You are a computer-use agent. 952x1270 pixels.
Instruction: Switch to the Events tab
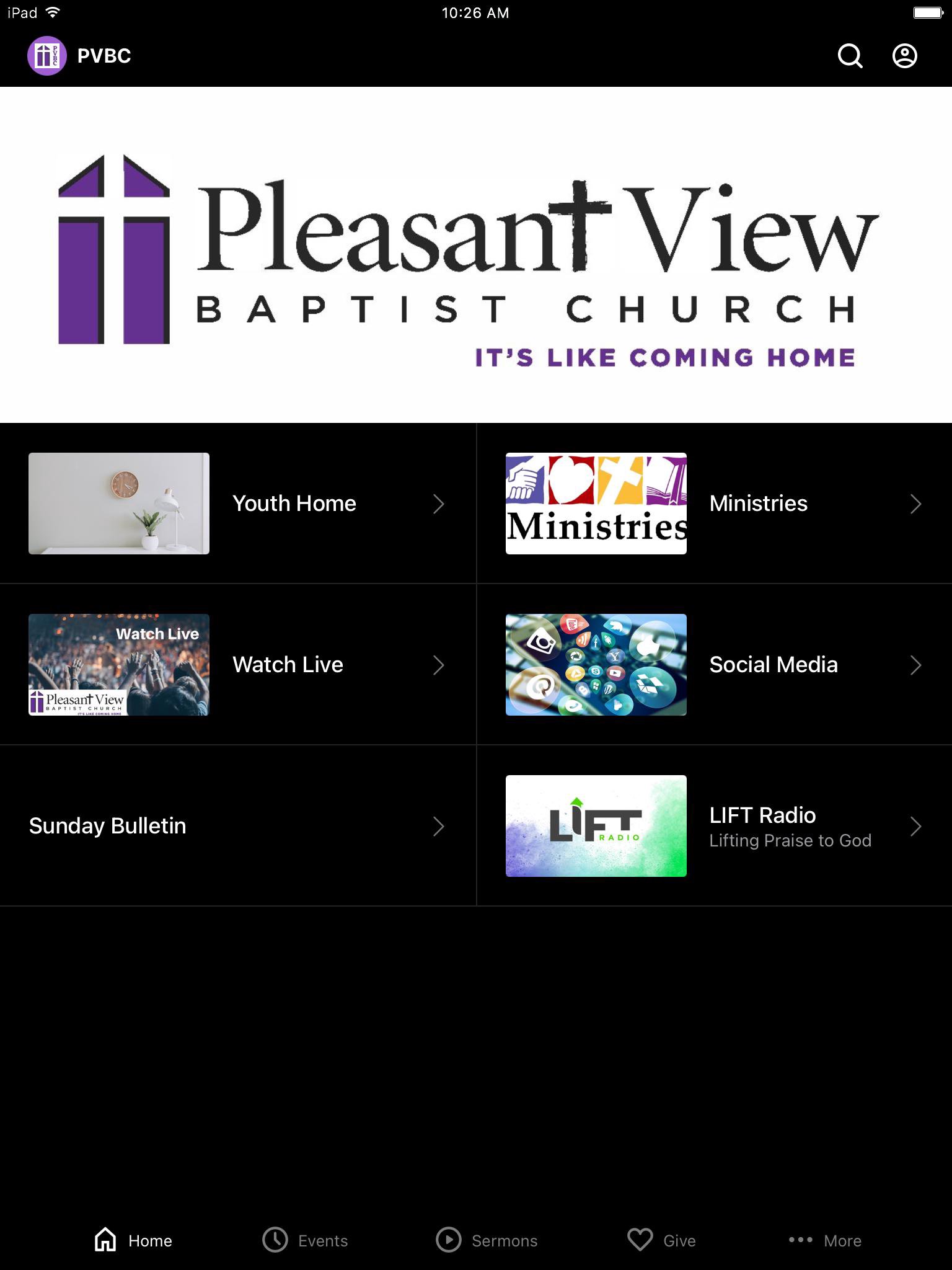pos(305,1240)
